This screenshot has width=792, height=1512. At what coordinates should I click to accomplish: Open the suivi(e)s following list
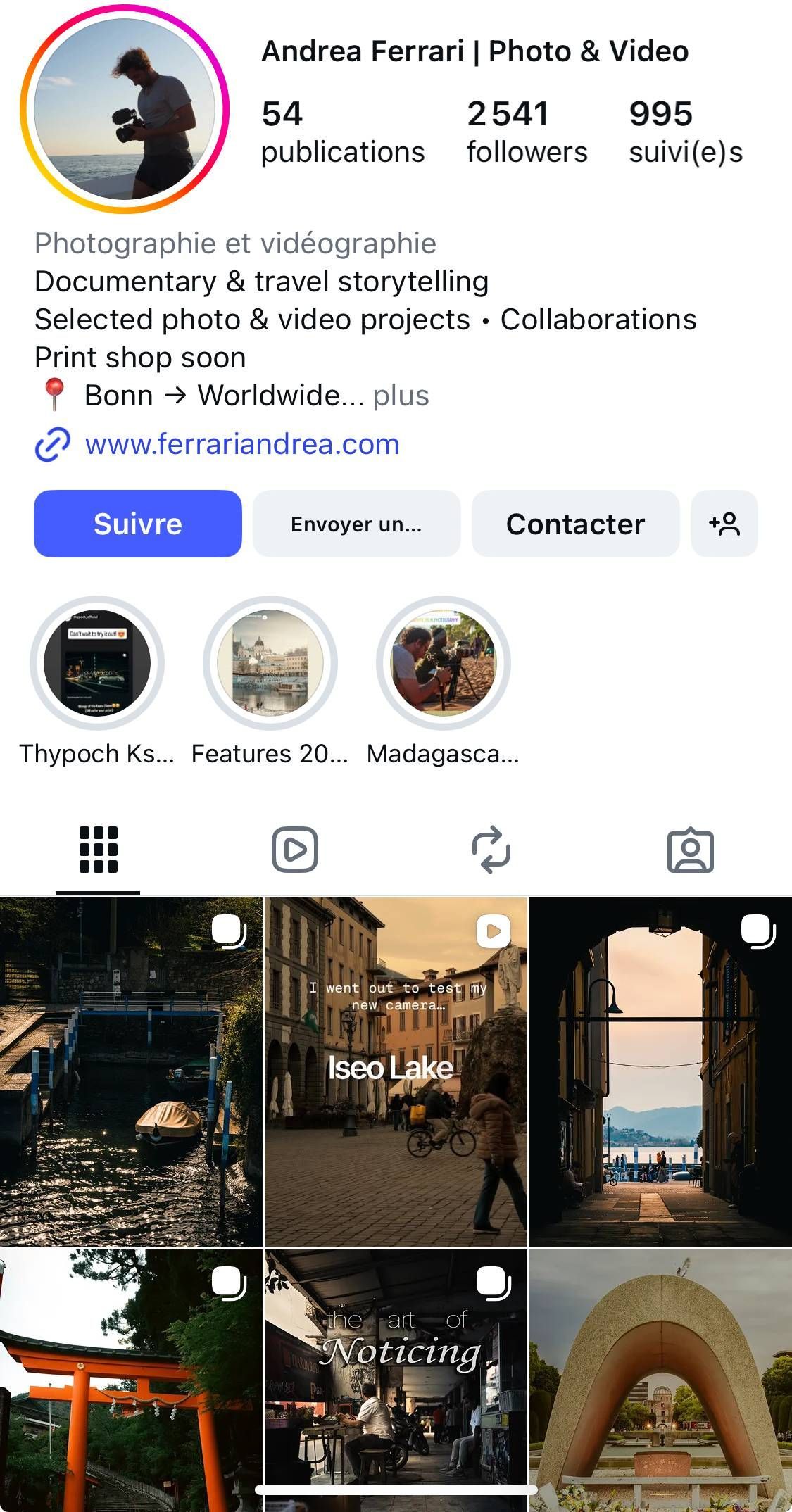pos(685,132)
